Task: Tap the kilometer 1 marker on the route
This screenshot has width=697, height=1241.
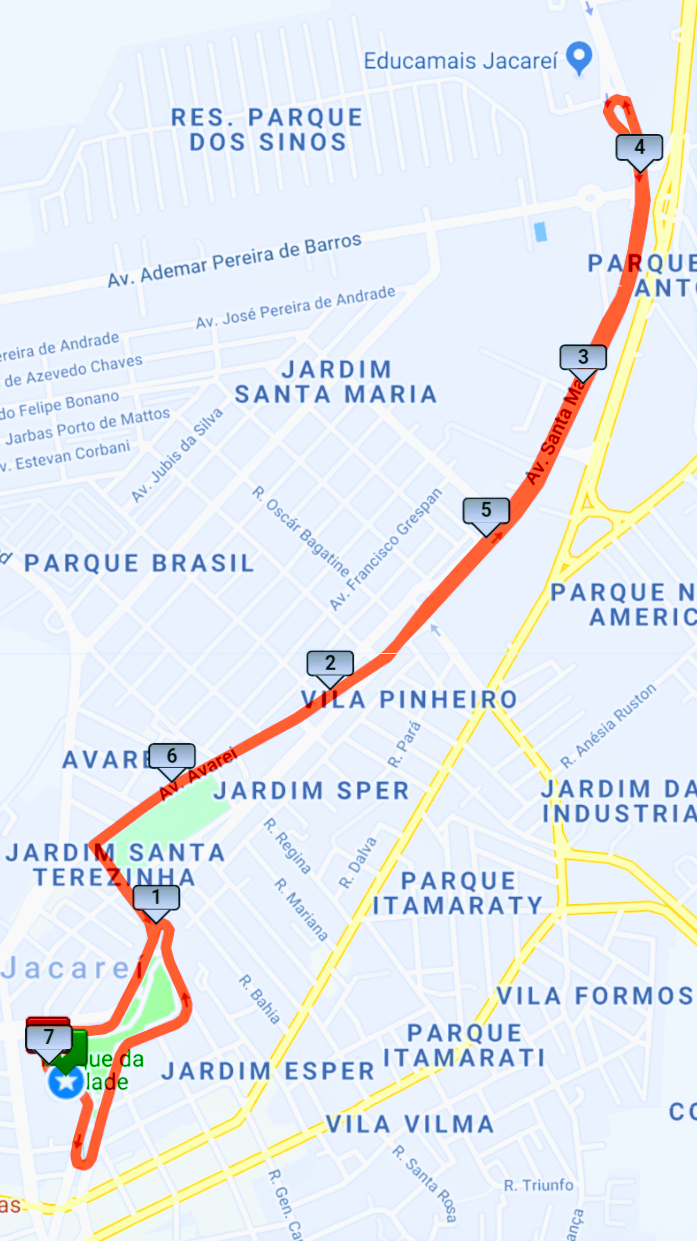Action: [155, 897]
